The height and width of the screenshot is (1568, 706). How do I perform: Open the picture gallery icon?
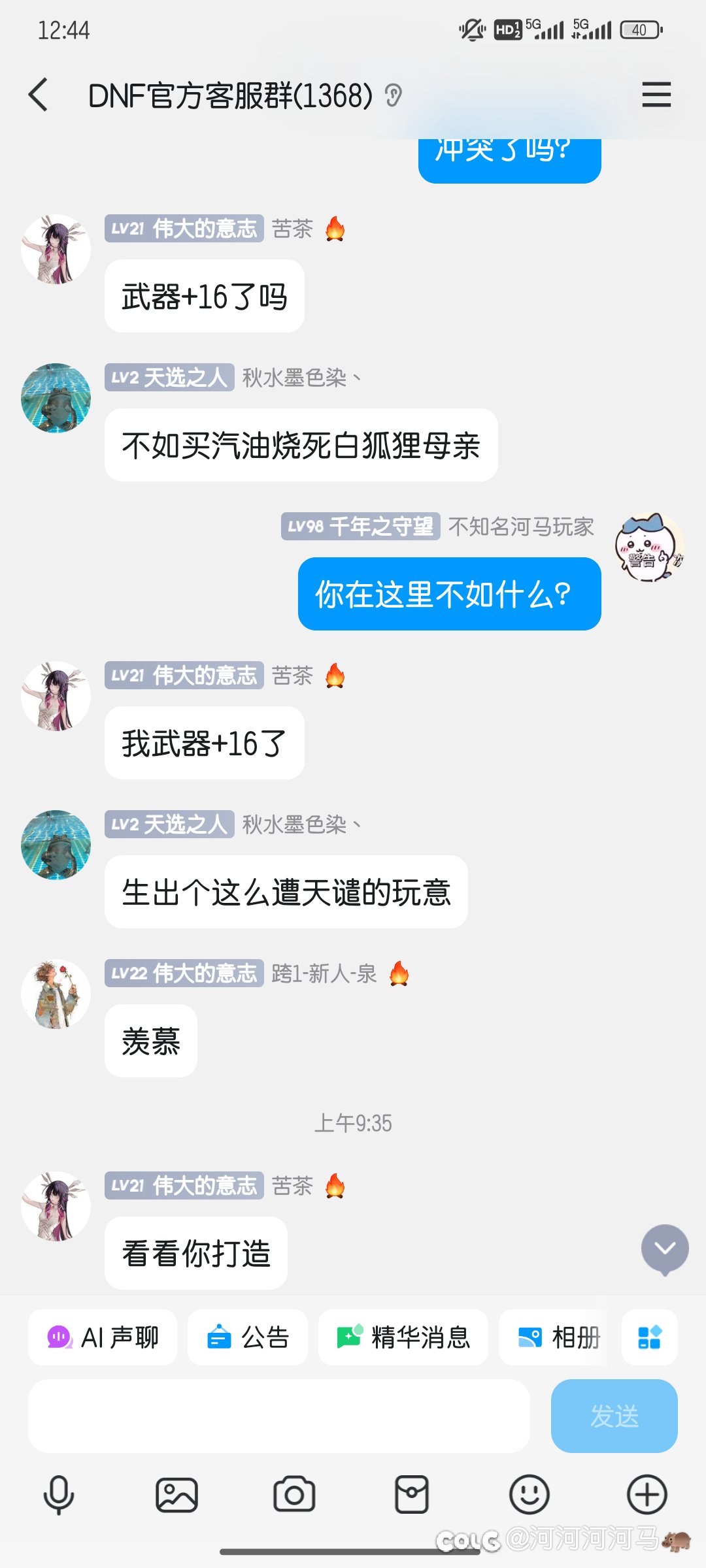coord(176,1495)
